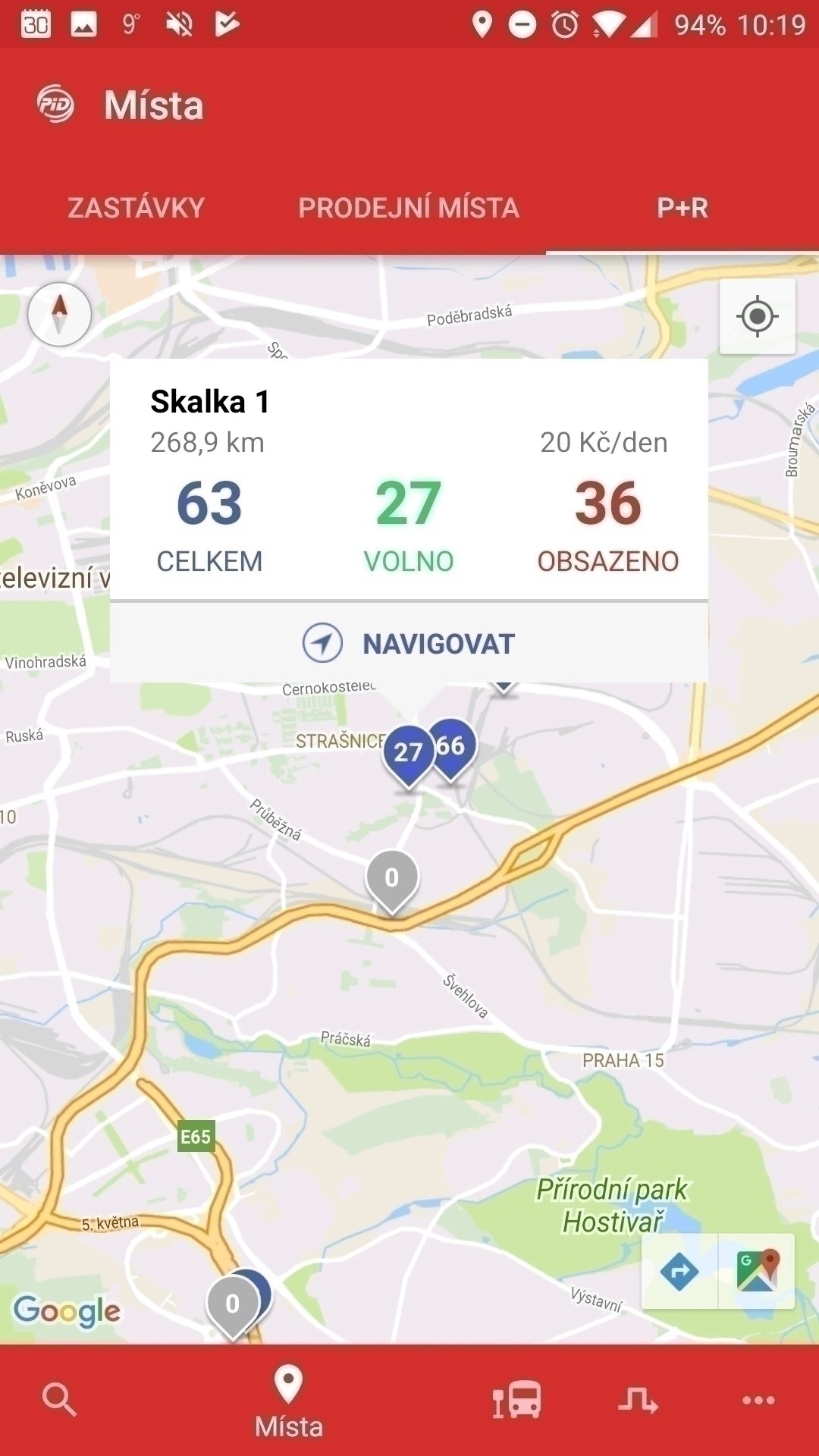
Task: Switch to the Prodejní místa tab
Action: pyautogui.click(x=409, y=208)
